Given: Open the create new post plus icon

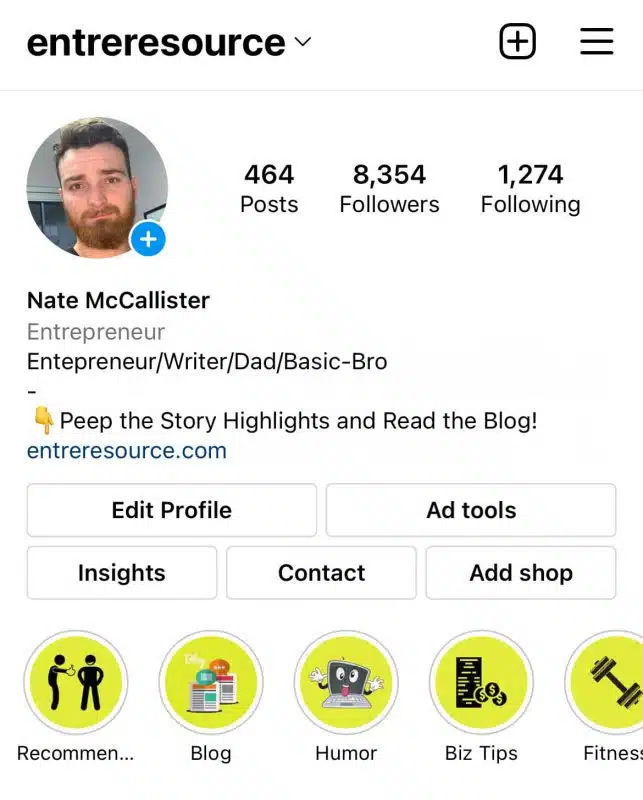Looking at the screenshot, I should (517, 42).
